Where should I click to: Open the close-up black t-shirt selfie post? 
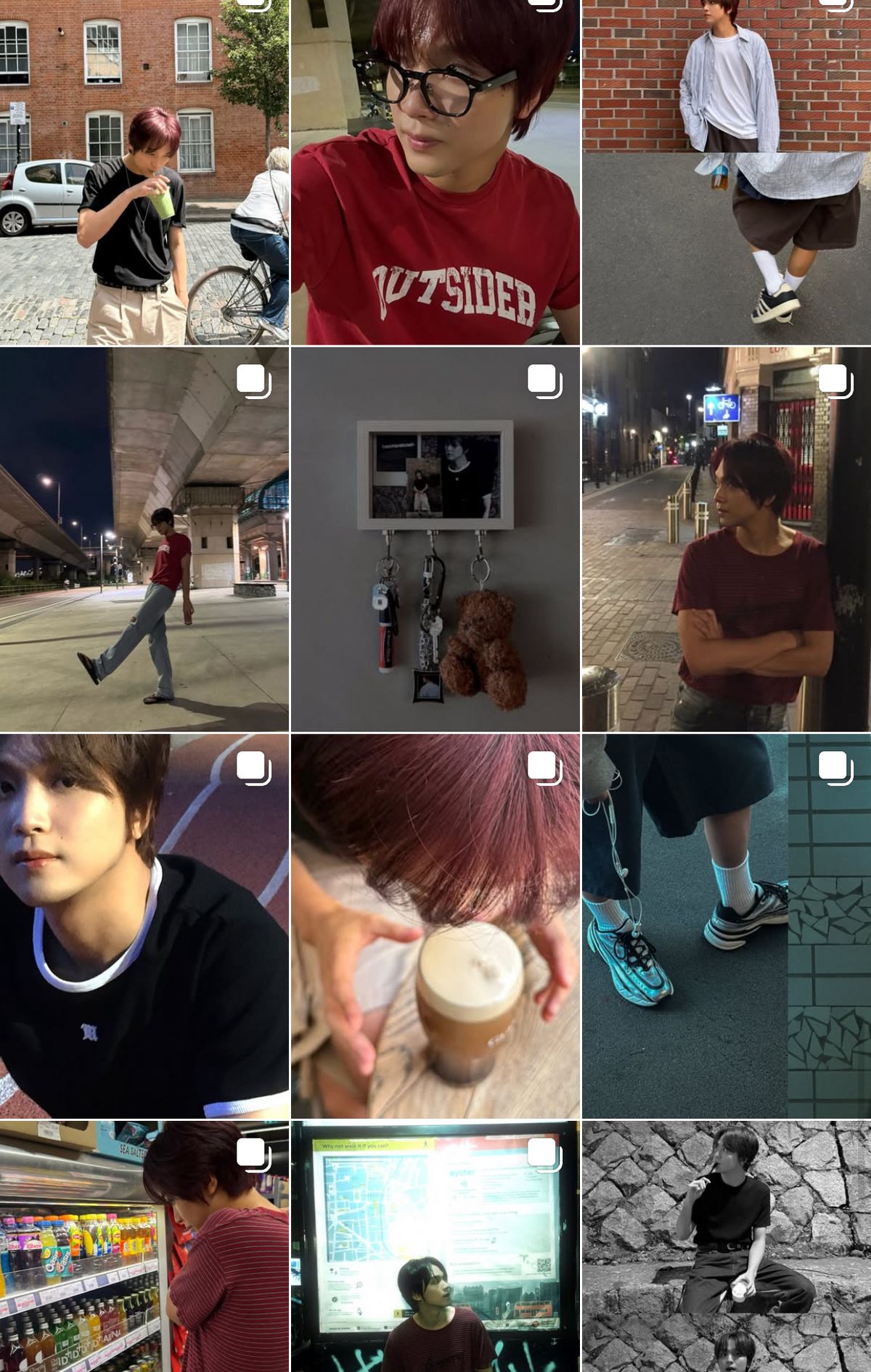[144, 926]
